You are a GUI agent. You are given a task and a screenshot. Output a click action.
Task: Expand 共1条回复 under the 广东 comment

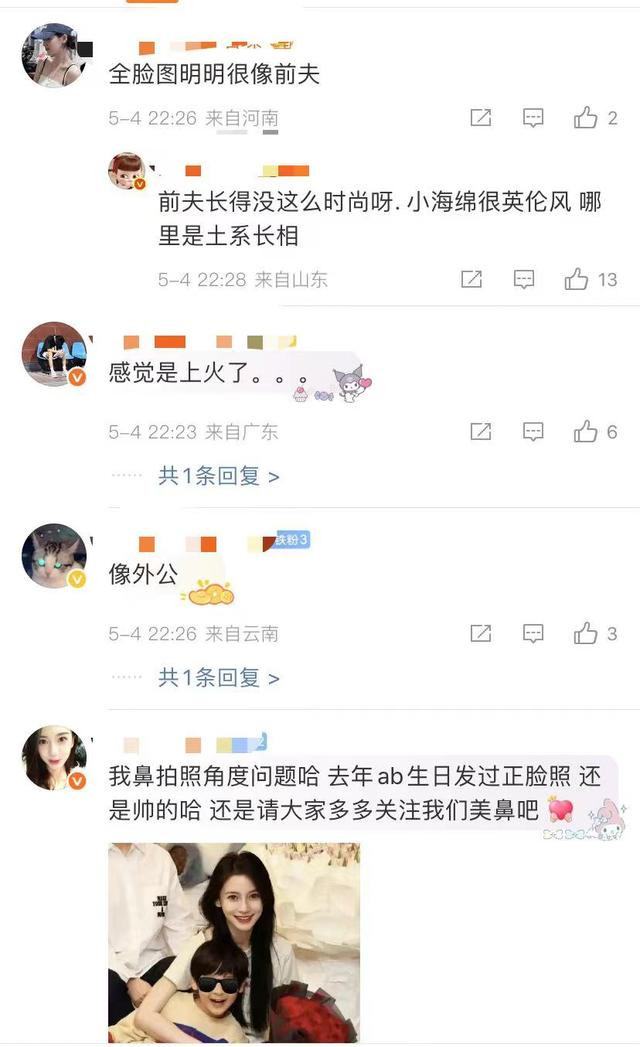pyautogui.click(x=218, y=476)
